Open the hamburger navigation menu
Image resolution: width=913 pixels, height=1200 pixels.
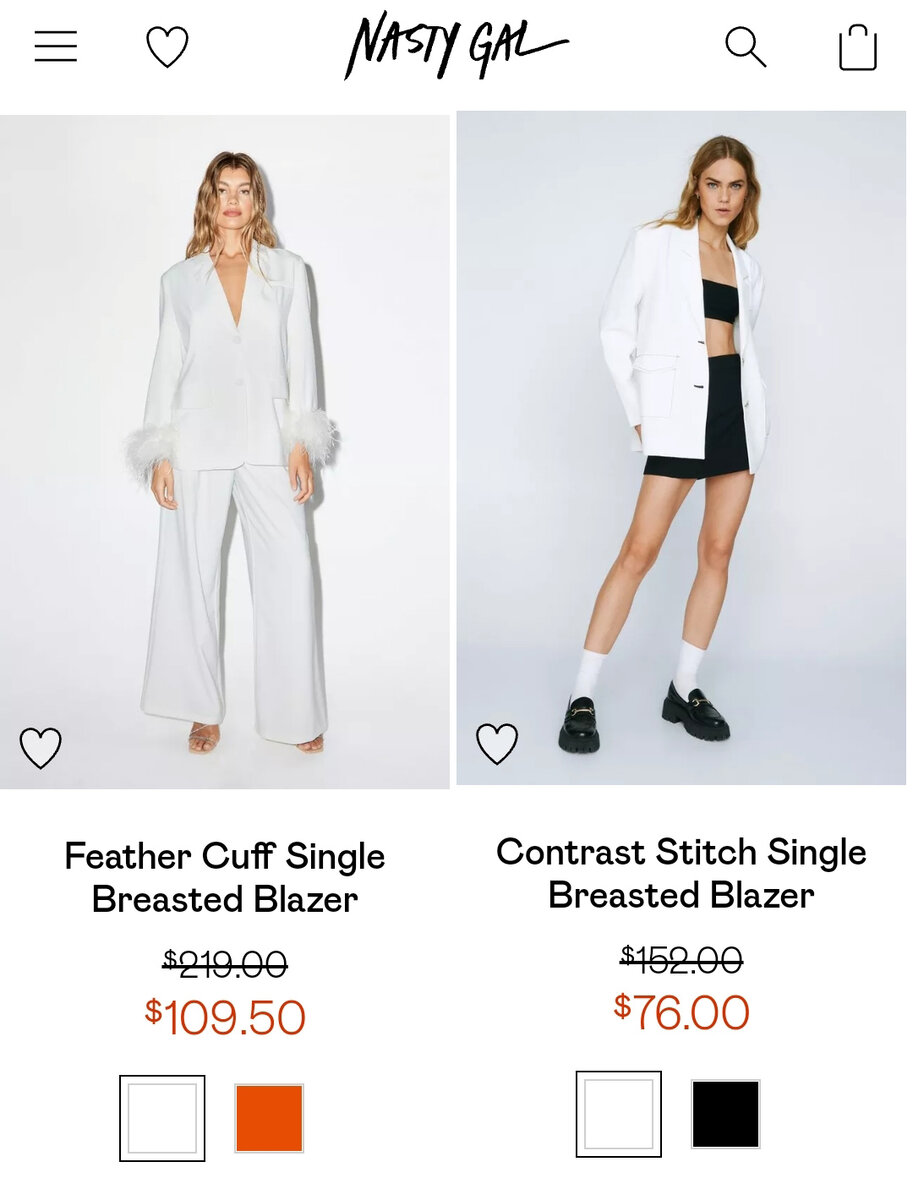(x=56, y=47)
